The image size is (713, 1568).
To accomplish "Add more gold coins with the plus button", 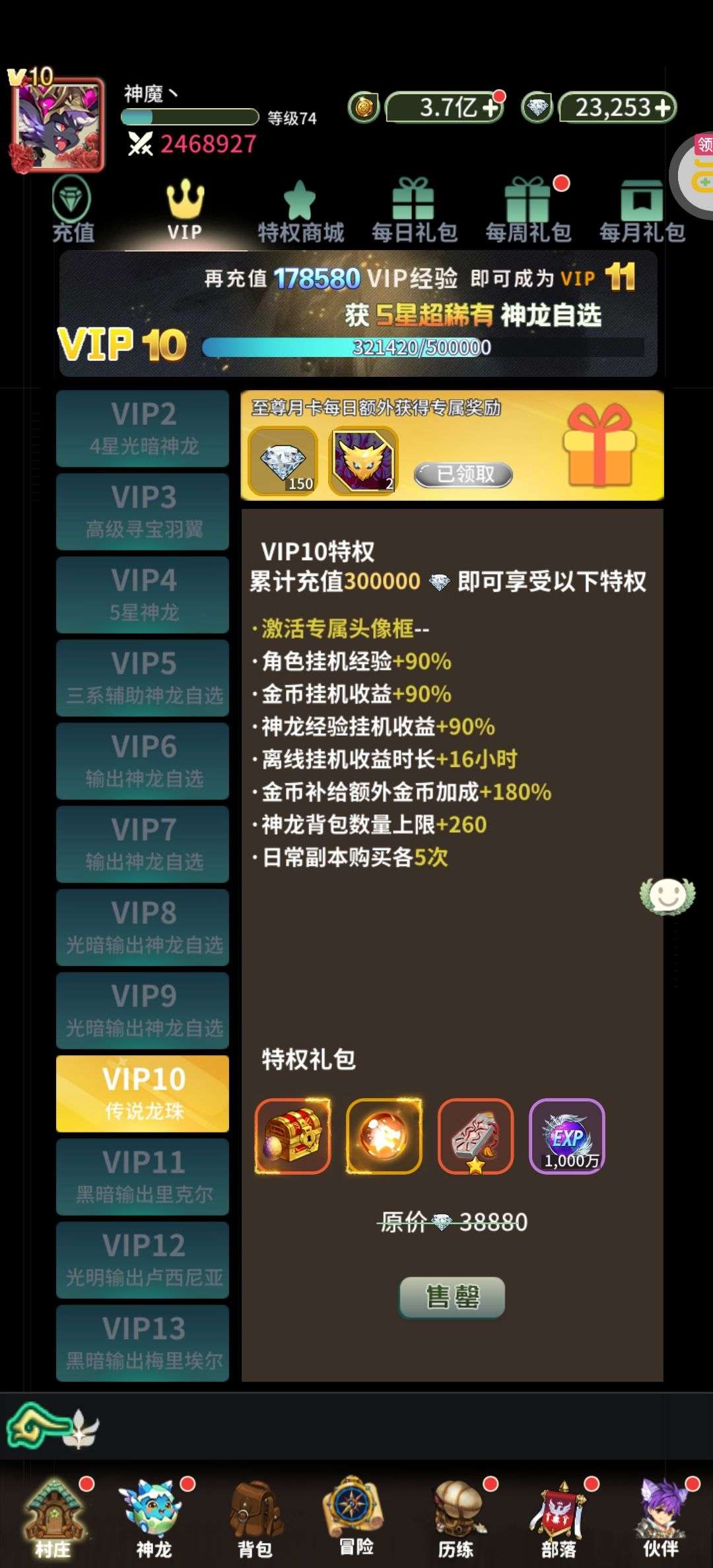I will (491, 108).
